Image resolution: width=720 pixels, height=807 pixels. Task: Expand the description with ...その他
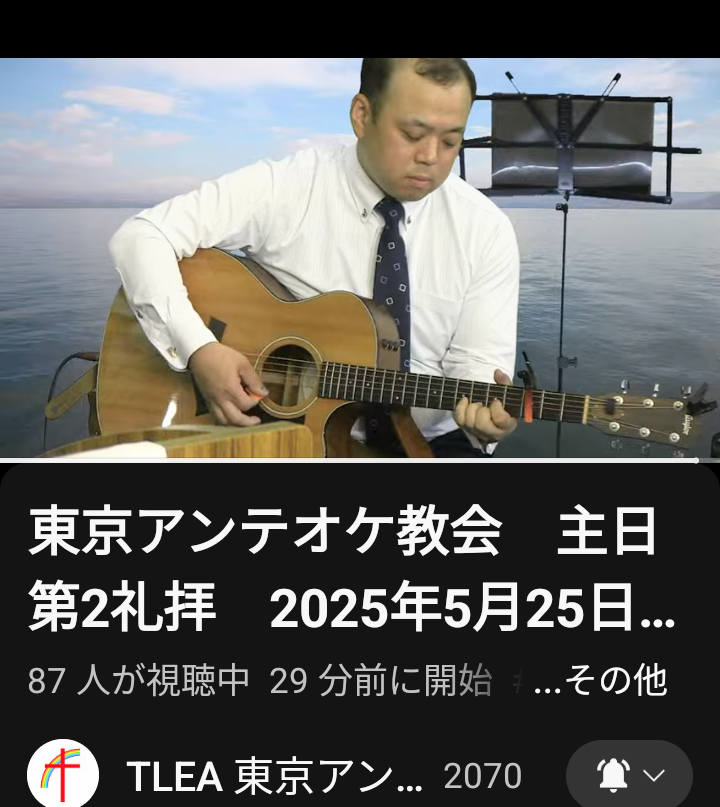(602, 681)
